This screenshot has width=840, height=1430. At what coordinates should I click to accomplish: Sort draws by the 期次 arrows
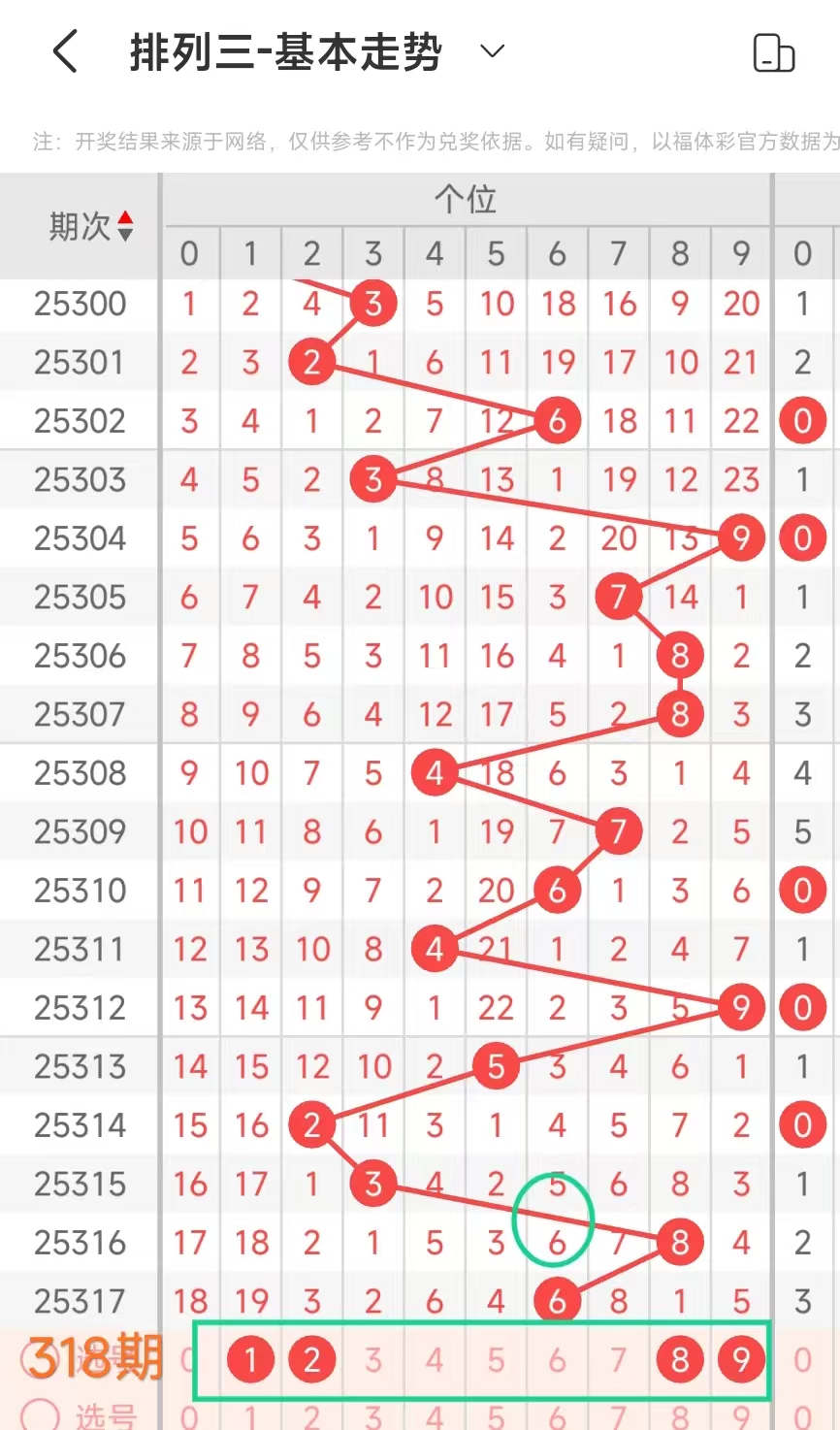125,226
